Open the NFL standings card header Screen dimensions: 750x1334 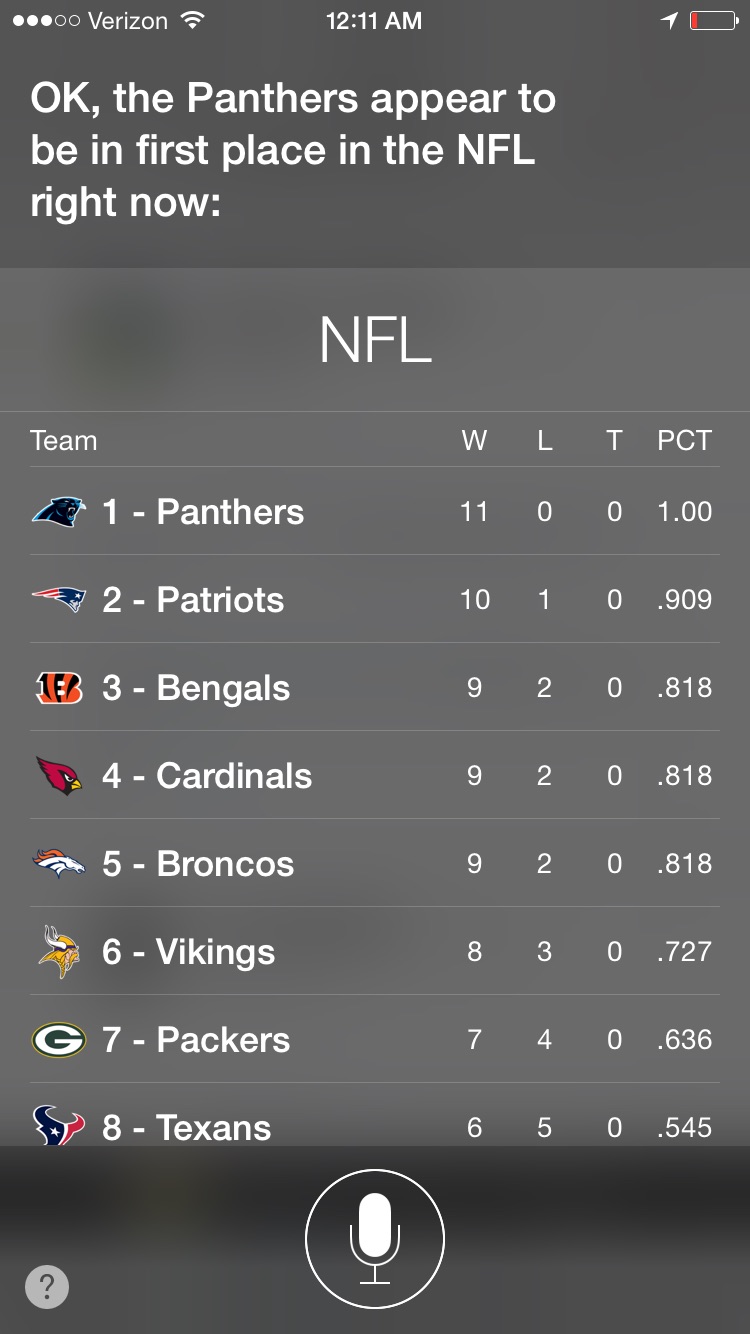pos(375,340)
